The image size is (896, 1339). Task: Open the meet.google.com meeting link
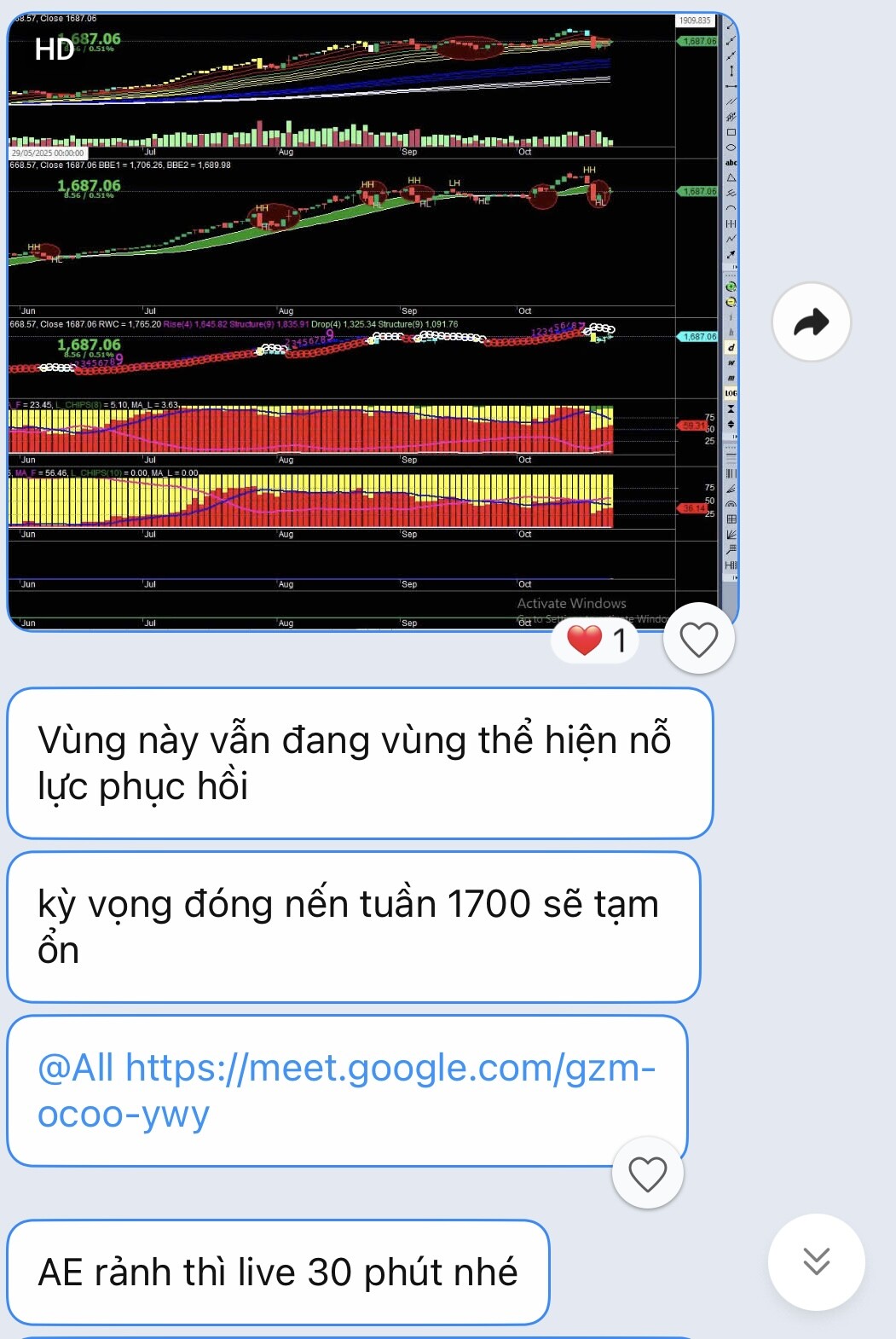pyautogui.click(x=346, y=1091)
